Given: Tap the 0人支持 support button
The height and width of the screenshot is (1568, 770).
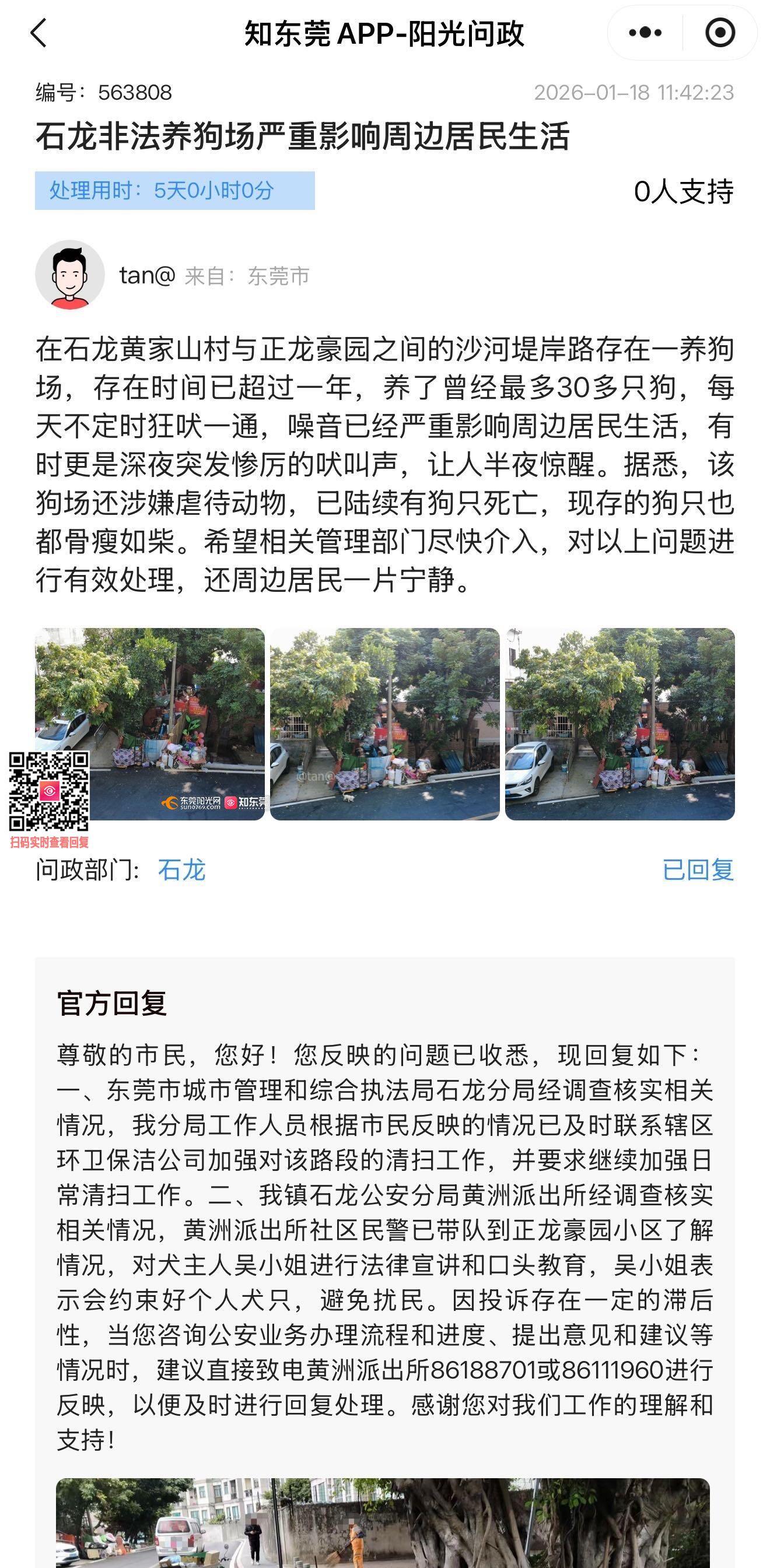Looking at the screenshot, I should [x=683, y=192].
